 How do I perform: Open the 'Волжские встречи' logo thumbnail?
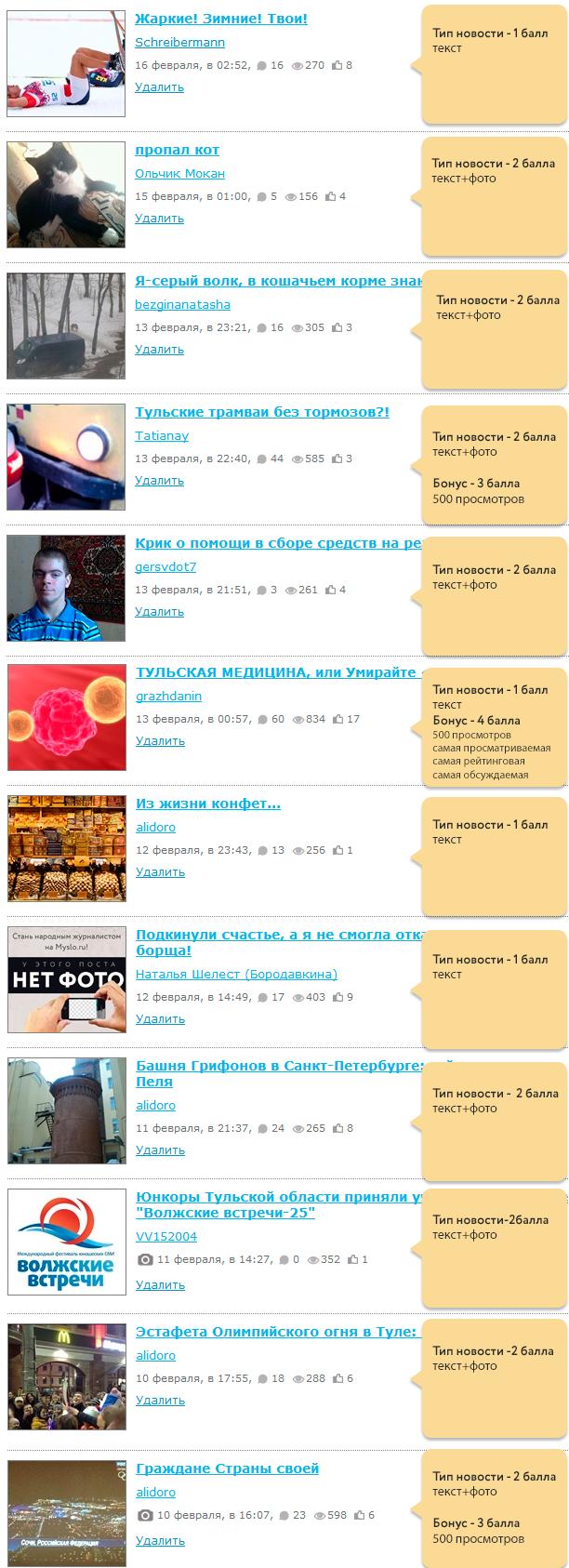click(x=67, y=1242)
